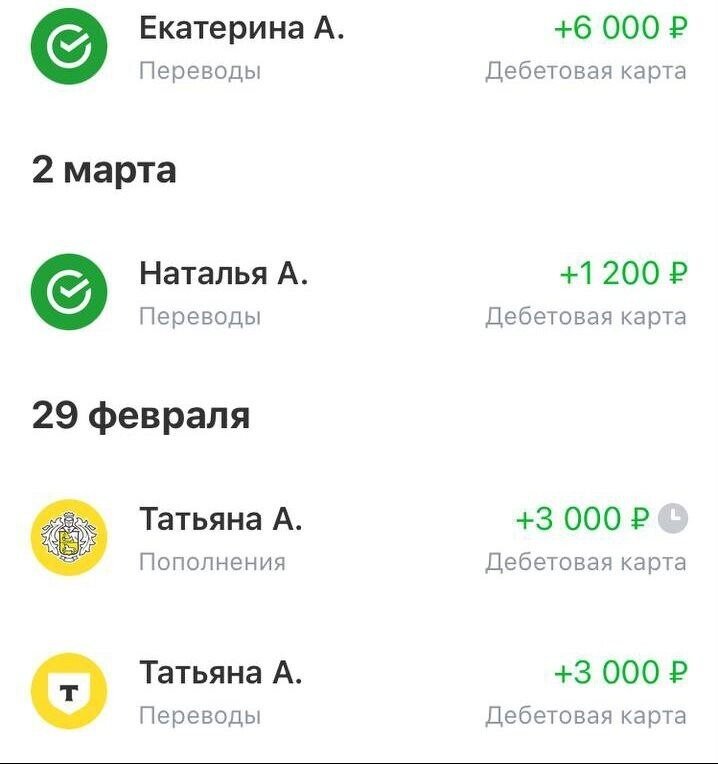View the 1 200 ₽ transfer from Наталья А.
The width and height of the screenshot is (718, 764).
pyautogui.click(x=359, y=292)
